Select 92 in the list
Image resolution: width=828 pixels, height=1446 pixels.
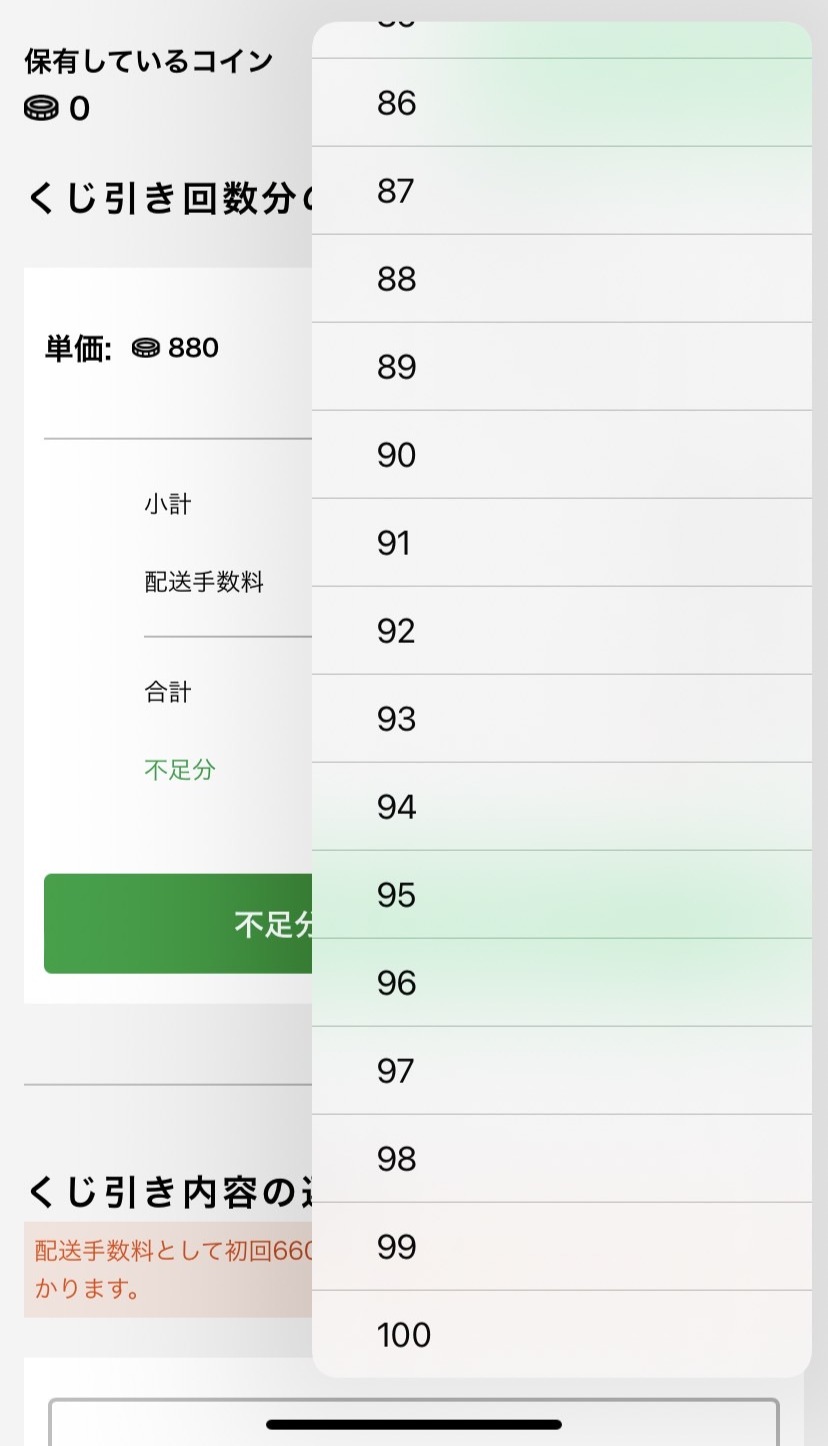tap(561, 631)
